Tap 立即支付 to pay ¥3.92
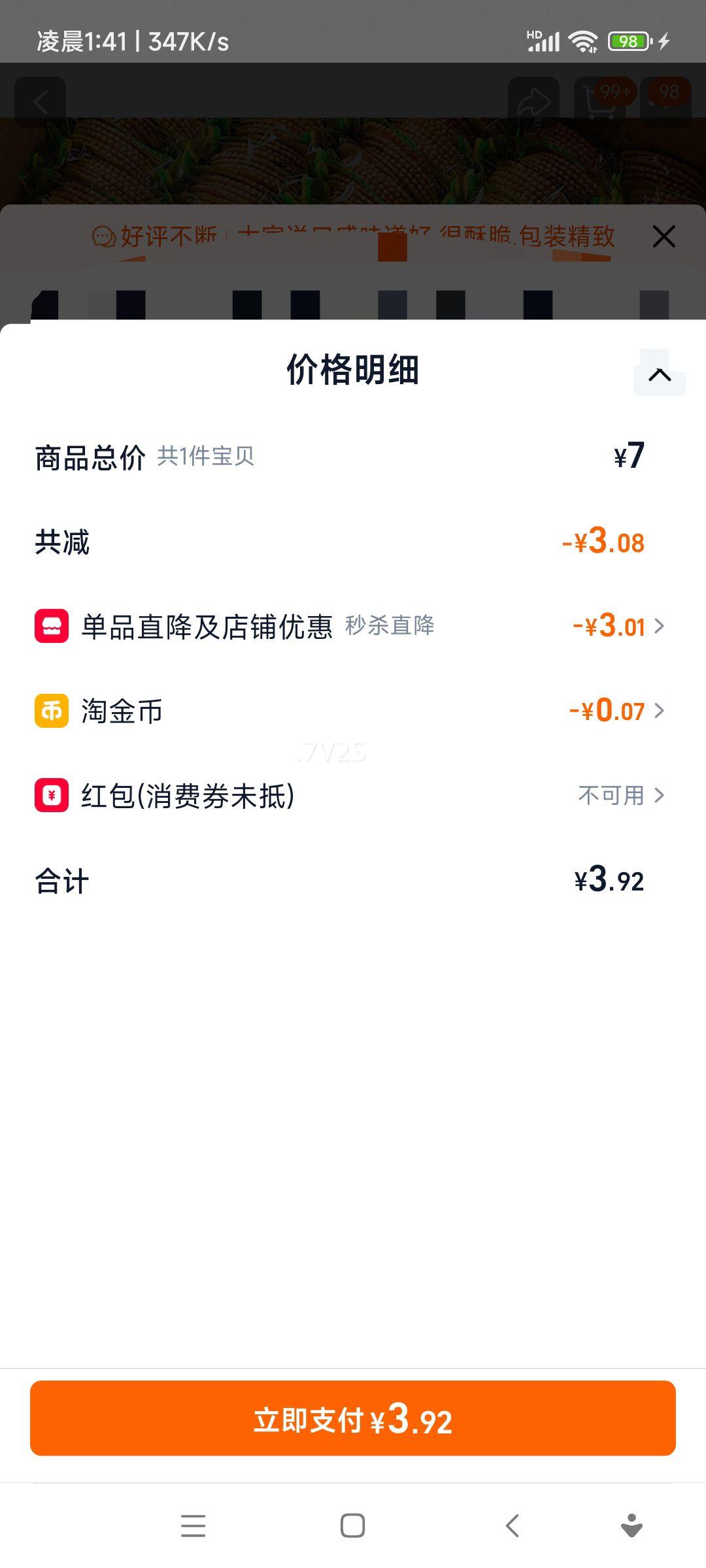The height and width of the screenshot is (1568, 706). 353,1418
